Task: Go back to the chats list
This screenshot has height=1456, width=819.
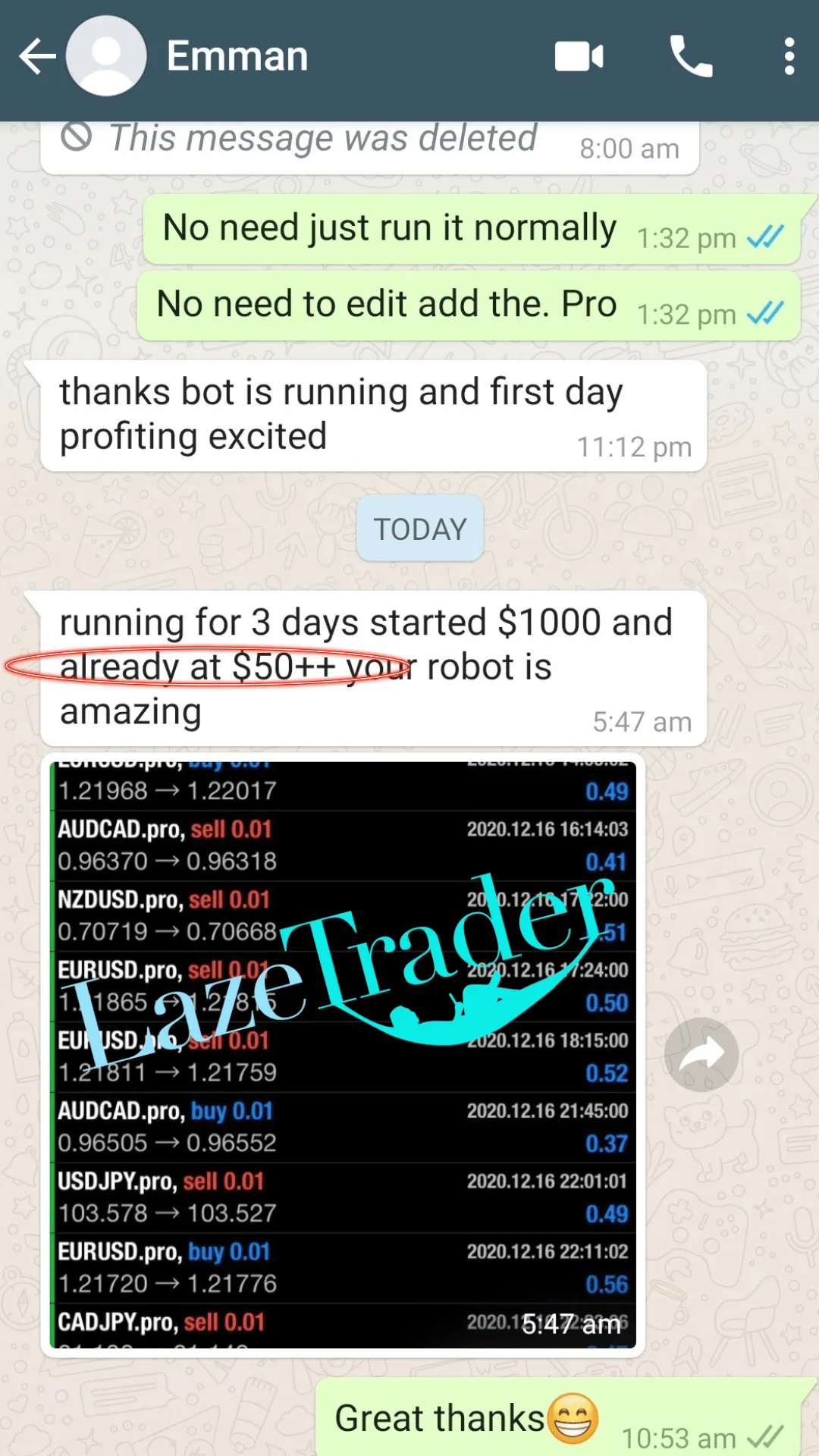Action: tap(36, 57)
